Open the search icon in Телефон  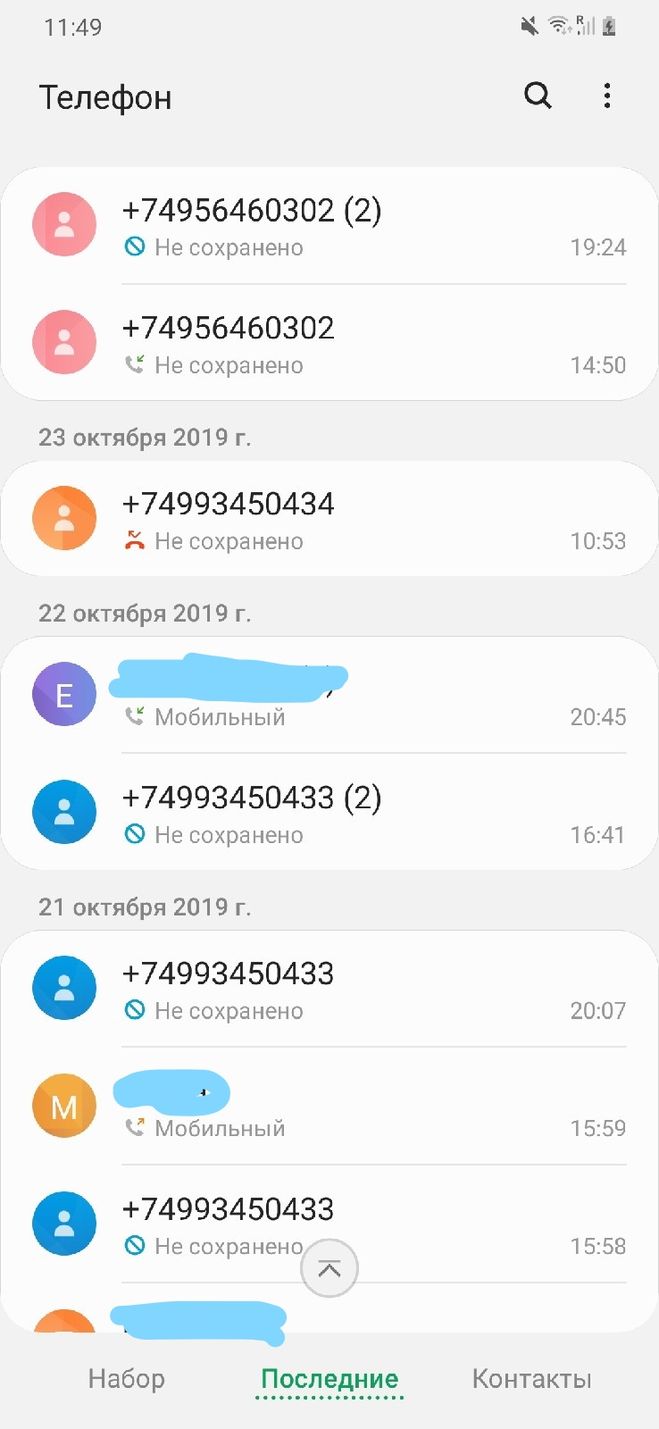538,96
